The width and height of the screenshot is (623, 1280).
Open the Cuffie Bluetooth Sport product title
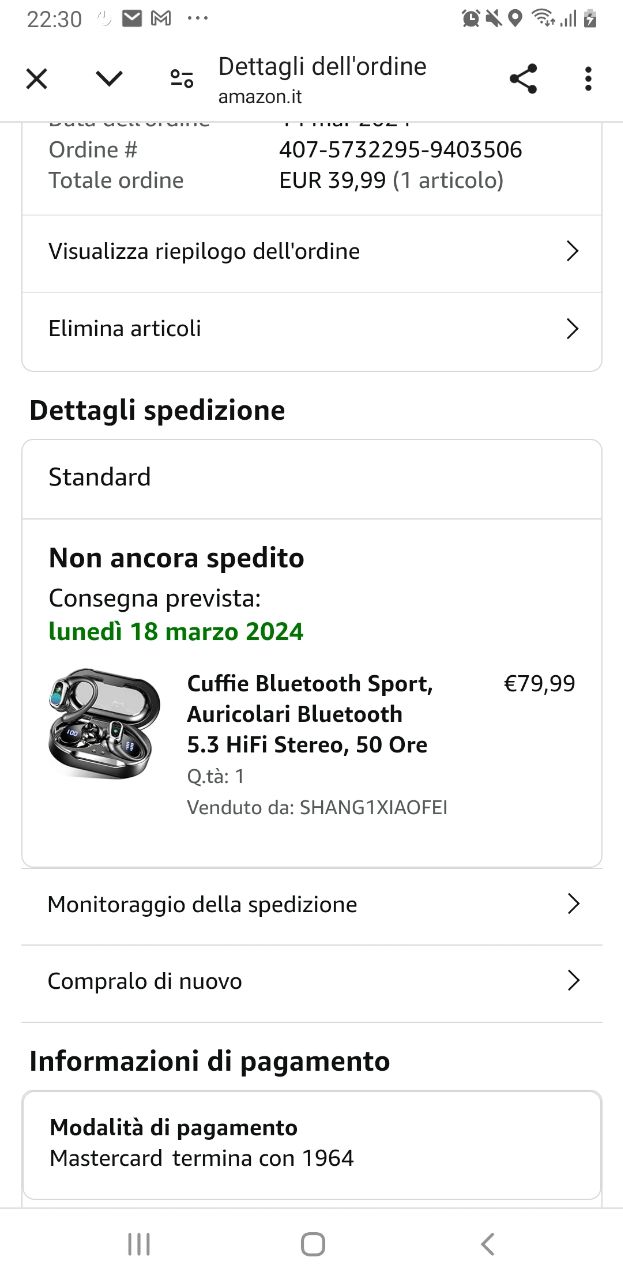(309, 714)
